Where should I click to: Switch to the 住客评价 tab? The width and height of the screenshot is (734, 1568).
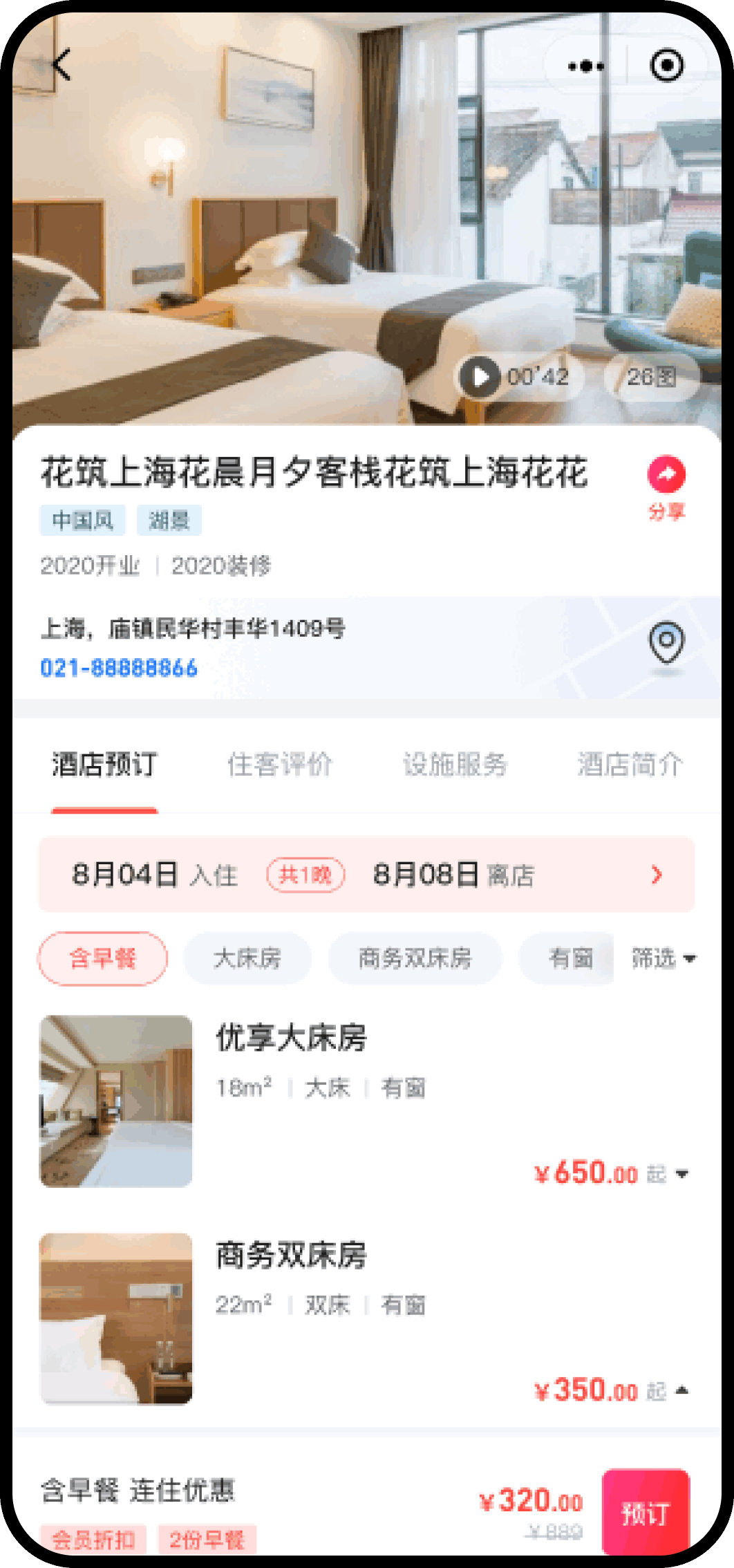pyautogui.click(x=280, y=765)
